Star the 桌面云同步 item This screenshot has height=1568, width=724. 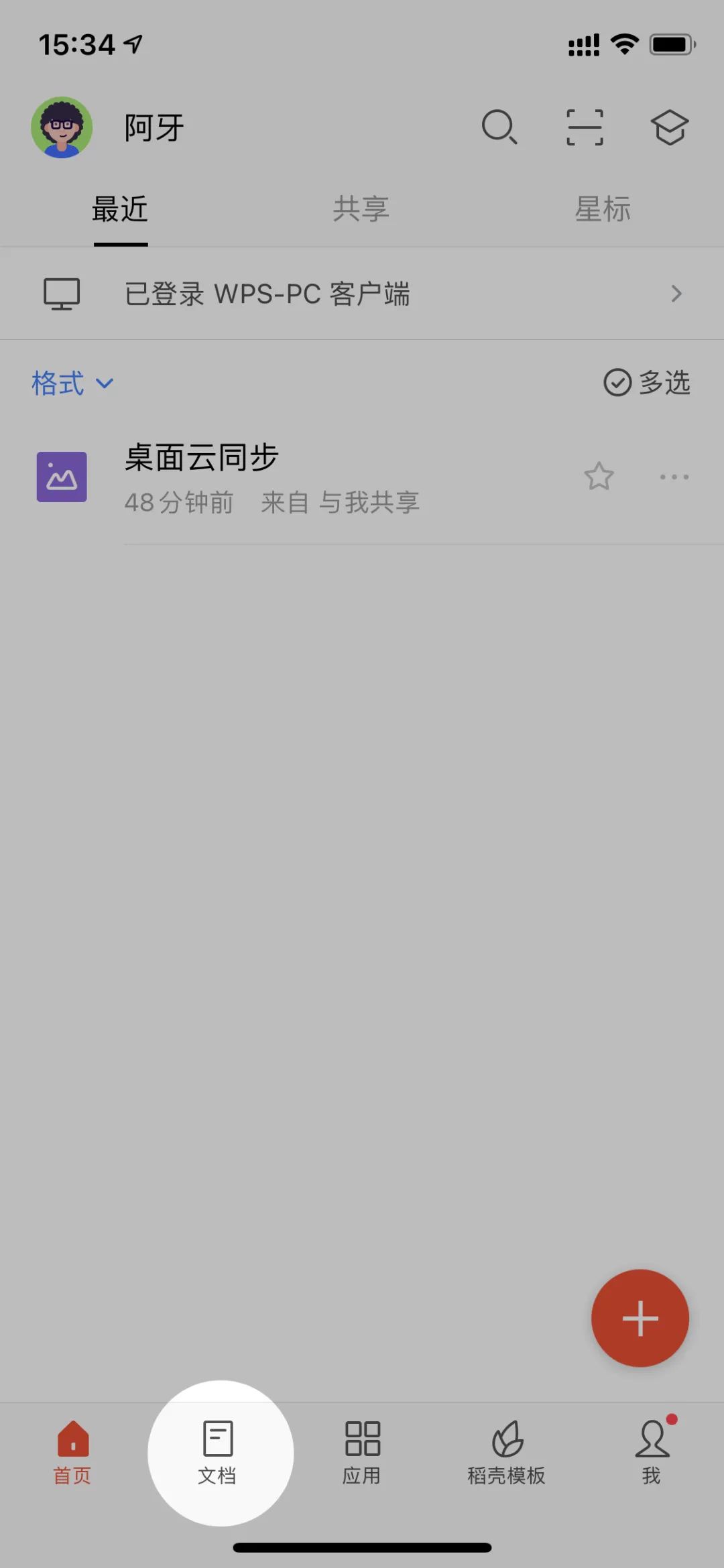click(599, 477)
